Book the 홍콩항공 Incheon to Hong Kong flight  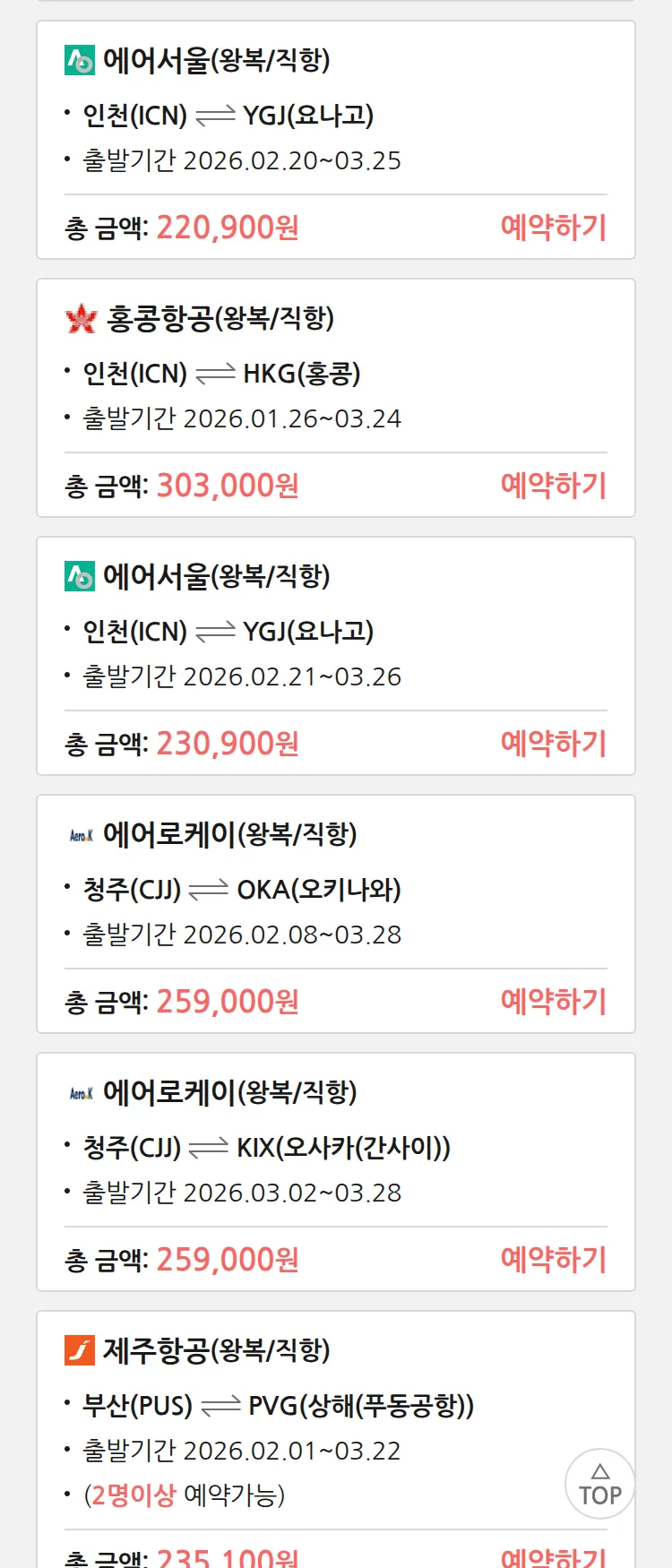tap(553, 486)
